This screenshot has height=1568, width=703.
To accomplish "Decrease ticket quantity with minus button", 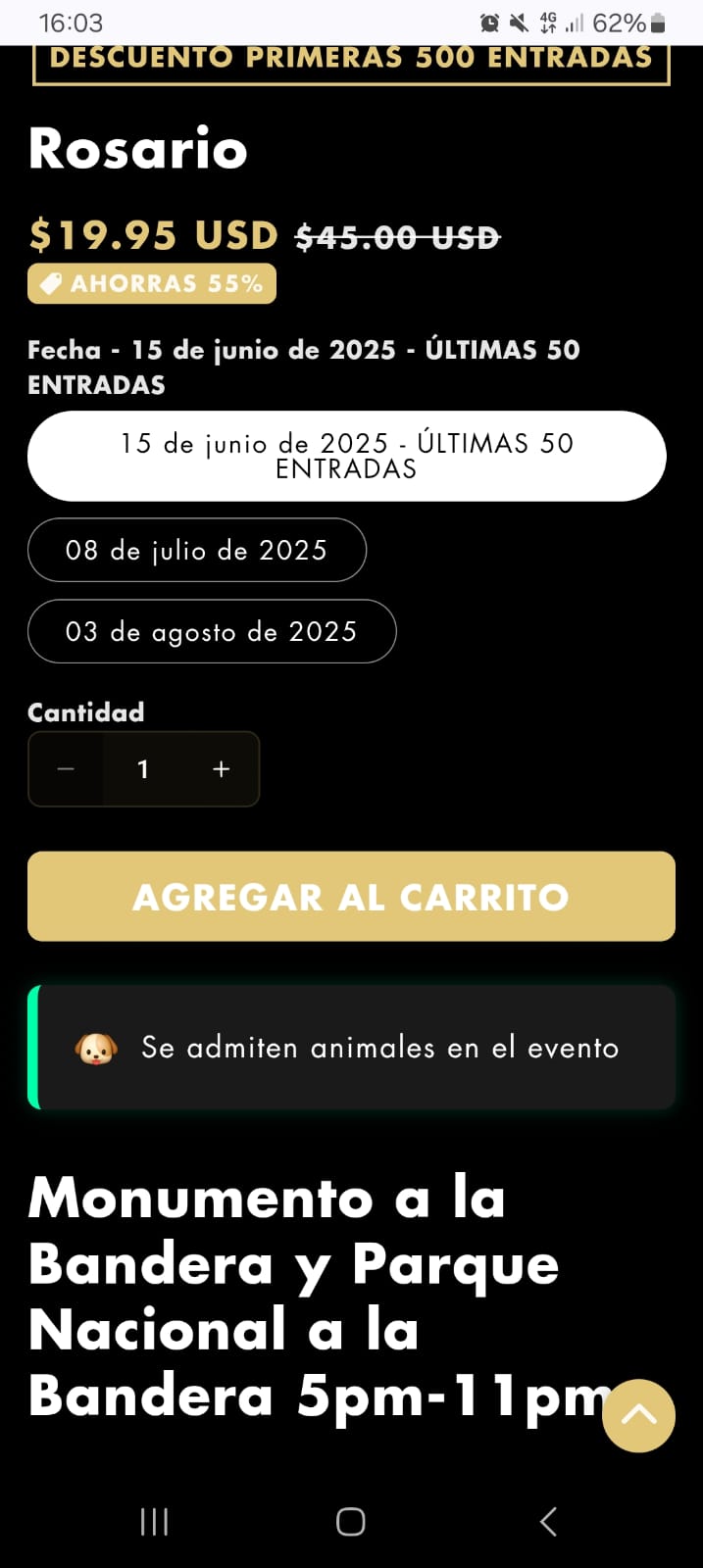I will tap(66, 769).
